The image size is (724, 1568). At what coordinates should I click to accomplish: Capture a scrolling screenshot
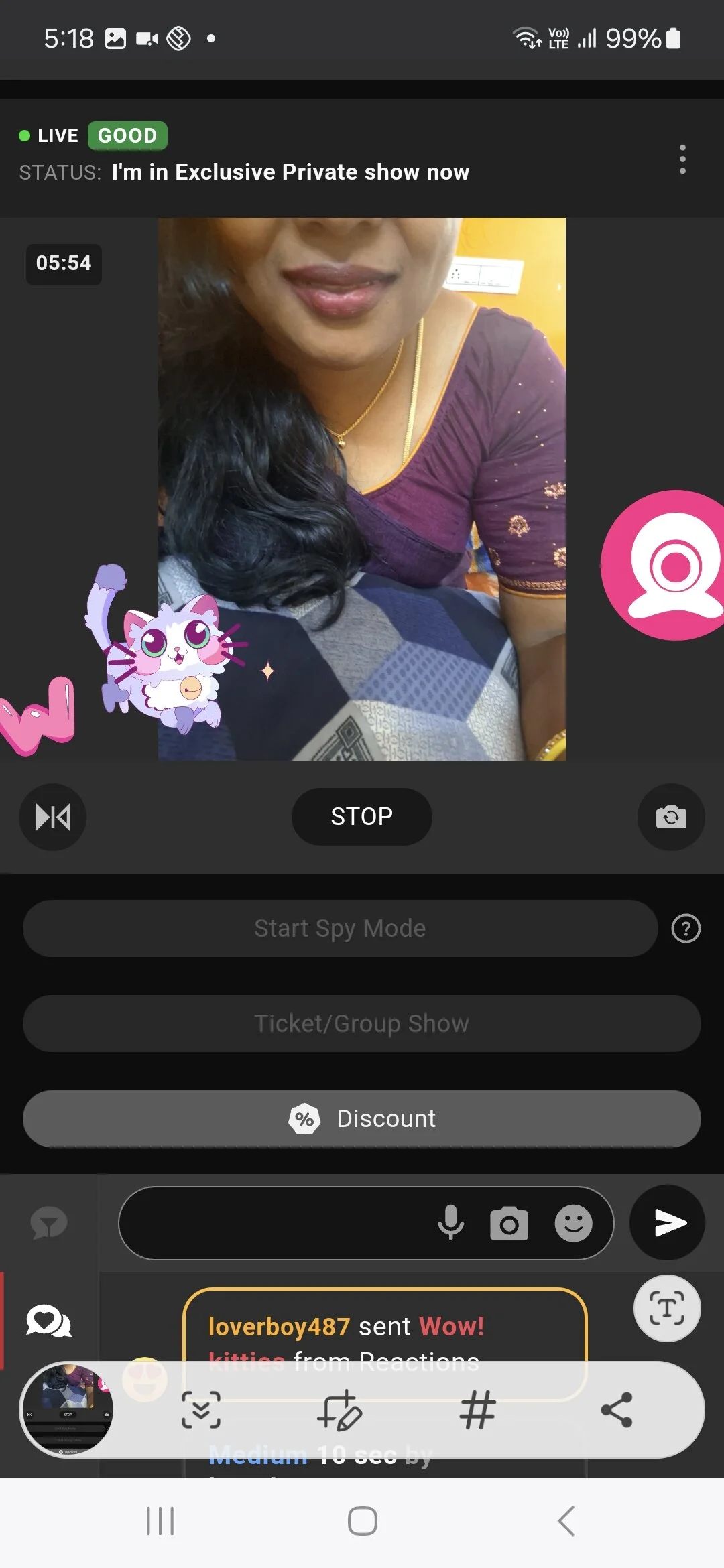201,1410
